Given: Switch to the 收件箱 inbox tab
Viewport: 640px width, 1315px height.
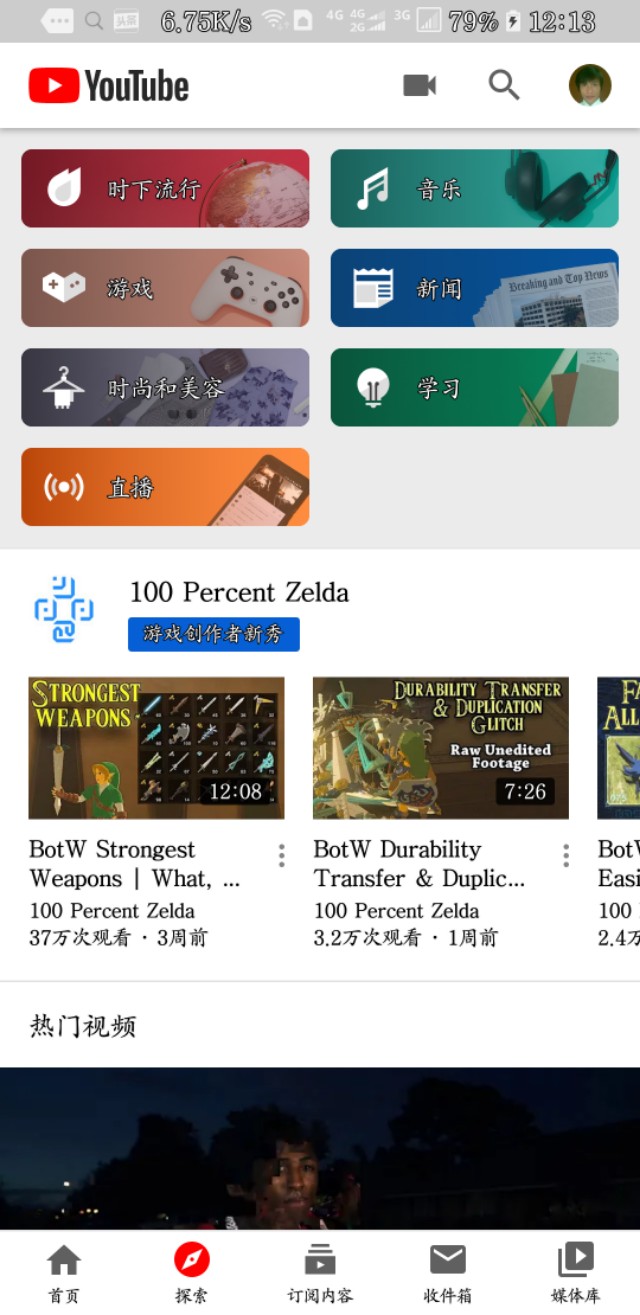Looking at the screenshot, I should click(447, 1272).
